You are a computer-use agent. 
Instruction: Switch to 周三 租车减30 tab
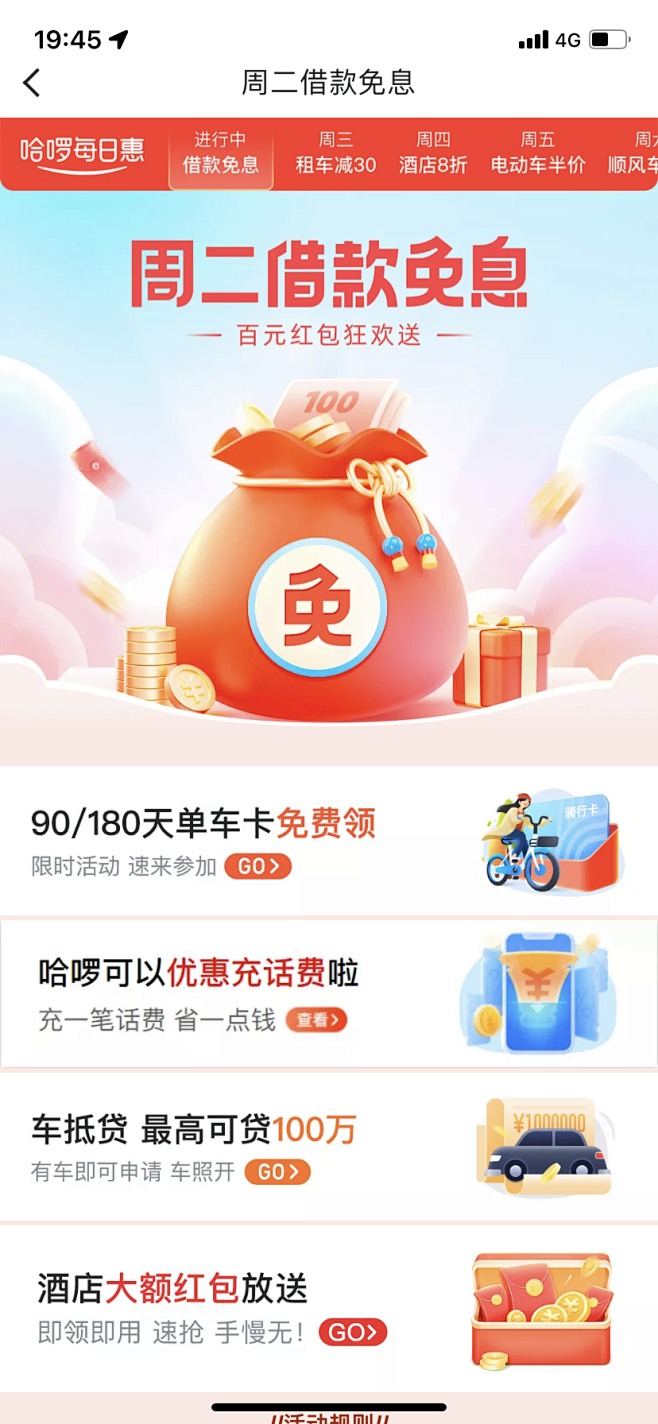point(336,153)
